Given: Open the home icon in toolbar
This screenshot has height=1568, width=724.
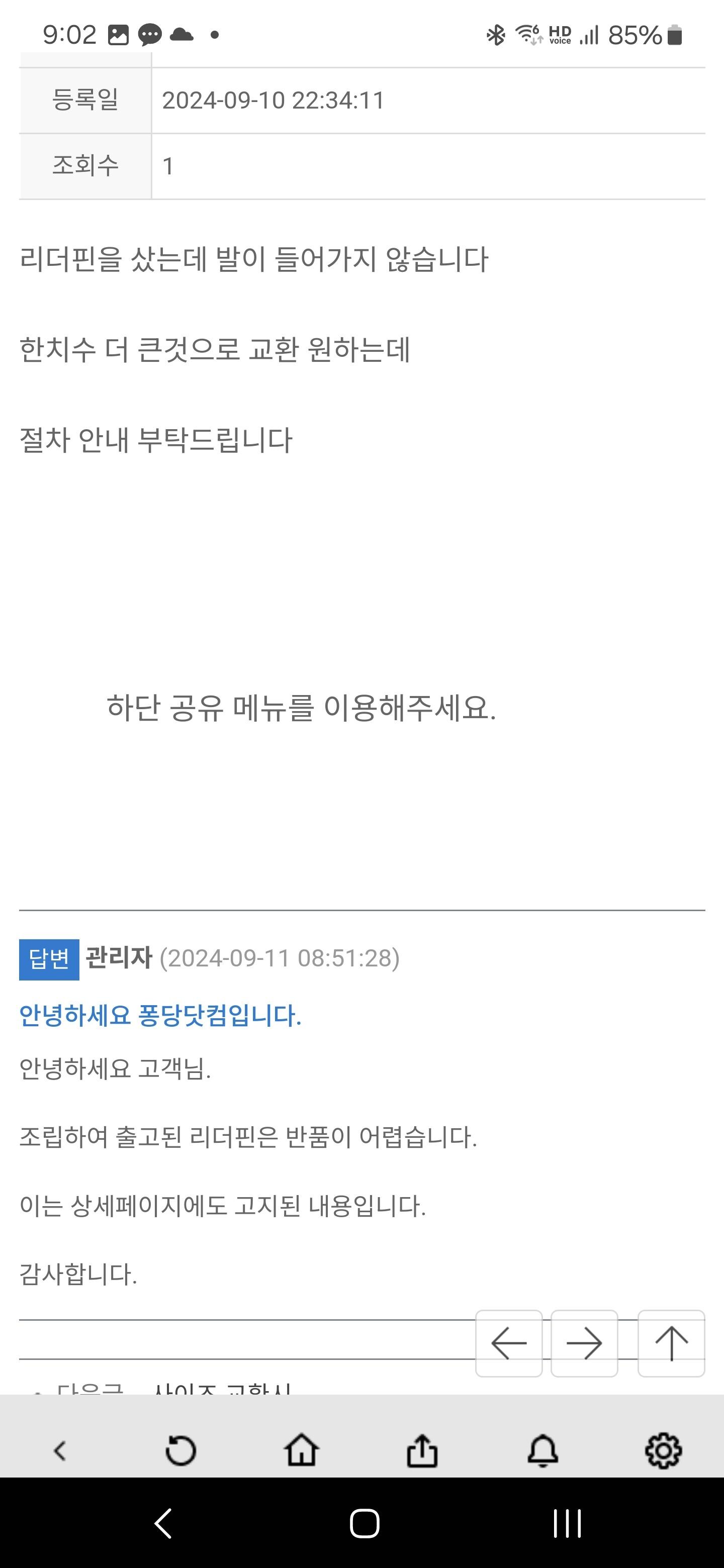Looking at the screenshot, I should point(301,1451).
